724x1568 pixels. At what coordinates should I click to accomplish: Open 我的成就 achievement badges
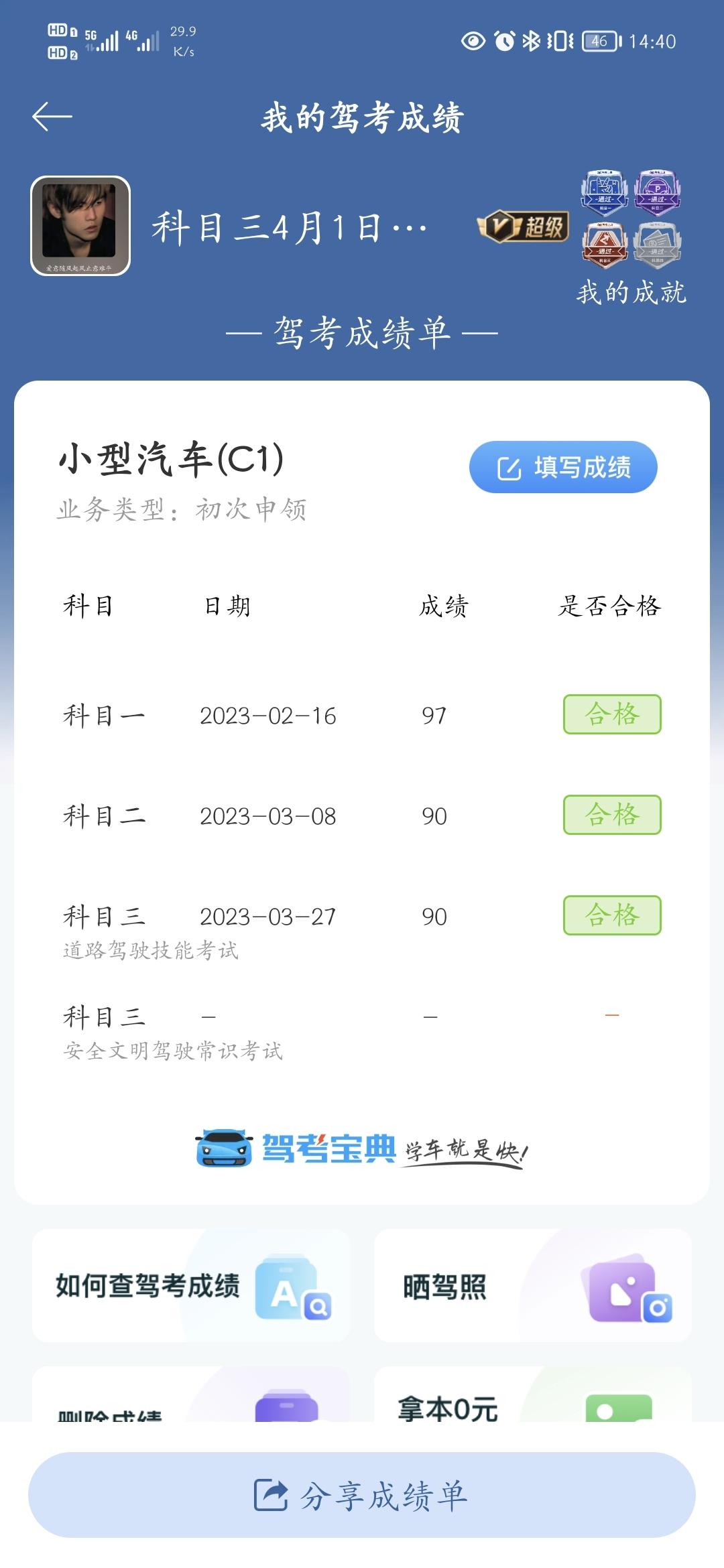631,238
